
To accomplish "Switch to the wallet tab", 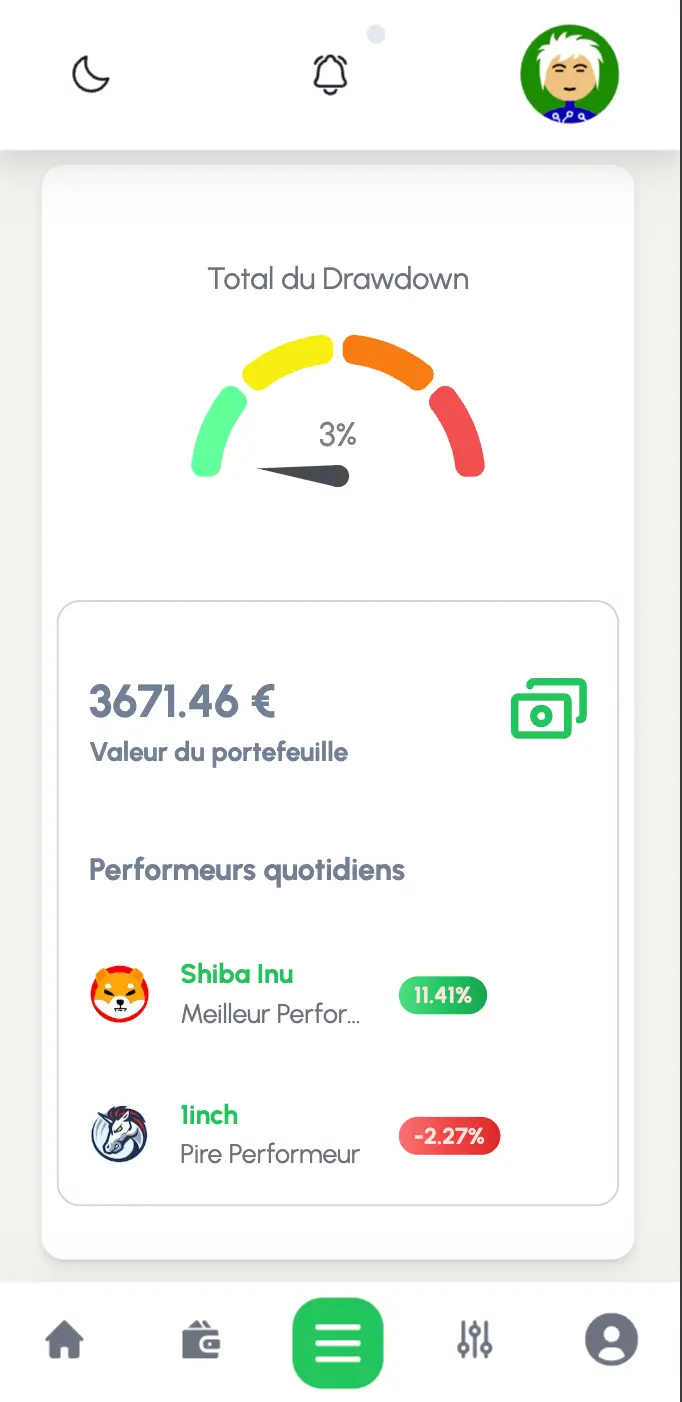I will (200, 1340).
